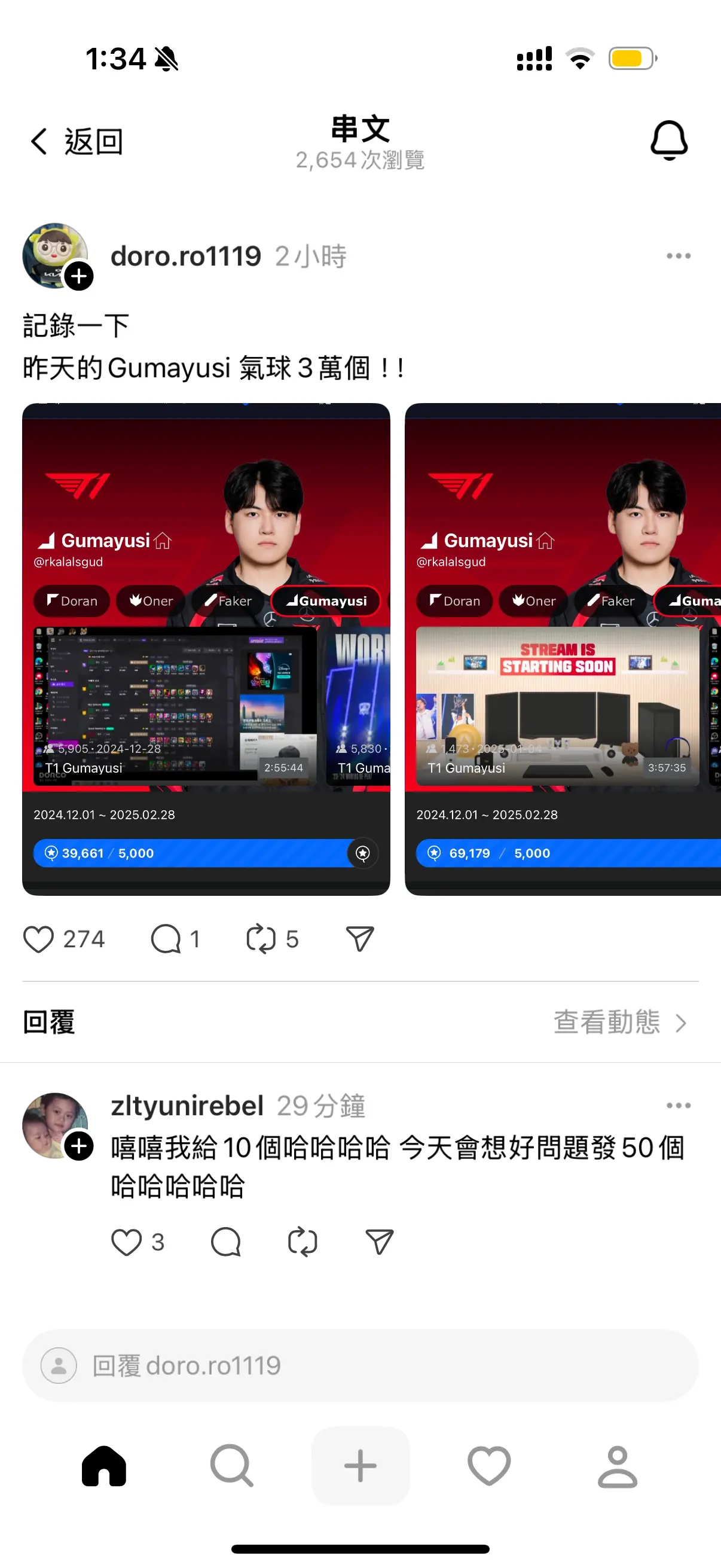Open overflow menu on zltyunirebel's reply
Viewport: 721px width, 1568px height.
(x=678, y=1105)
